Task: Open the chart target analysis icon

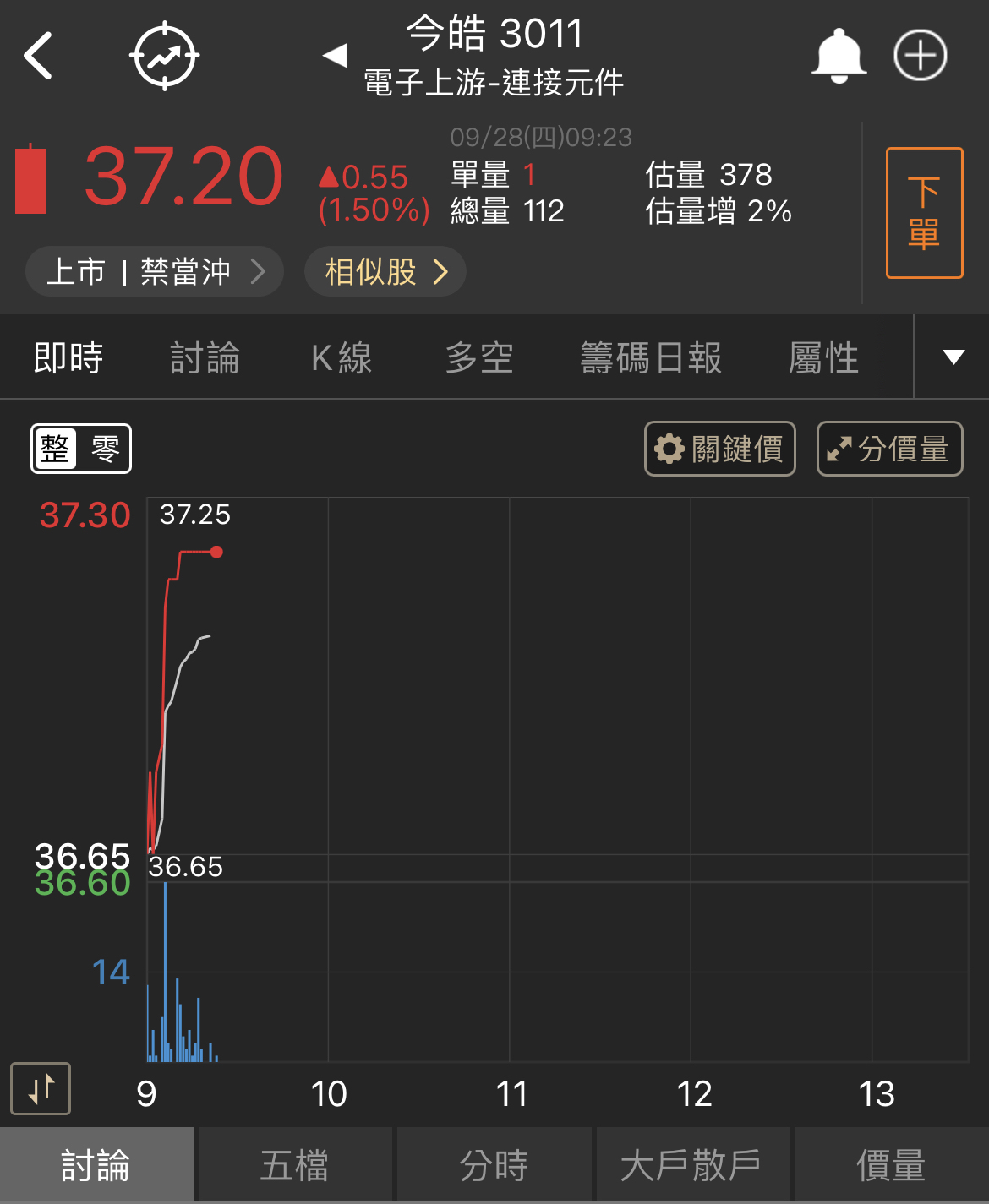Action: [164, 57]
